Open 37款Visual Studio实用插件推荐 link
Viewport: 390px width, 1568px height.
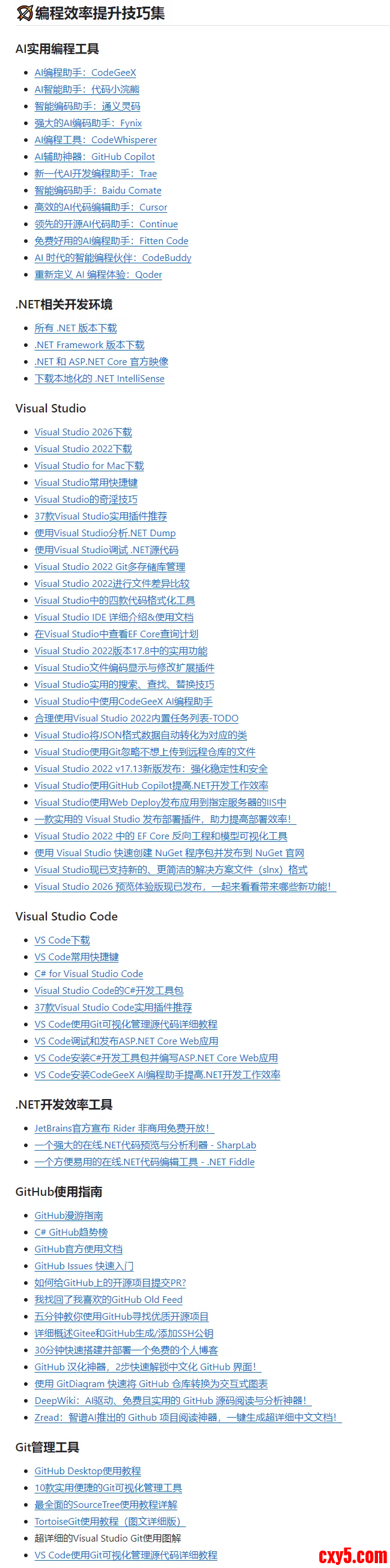pos(100,516)
